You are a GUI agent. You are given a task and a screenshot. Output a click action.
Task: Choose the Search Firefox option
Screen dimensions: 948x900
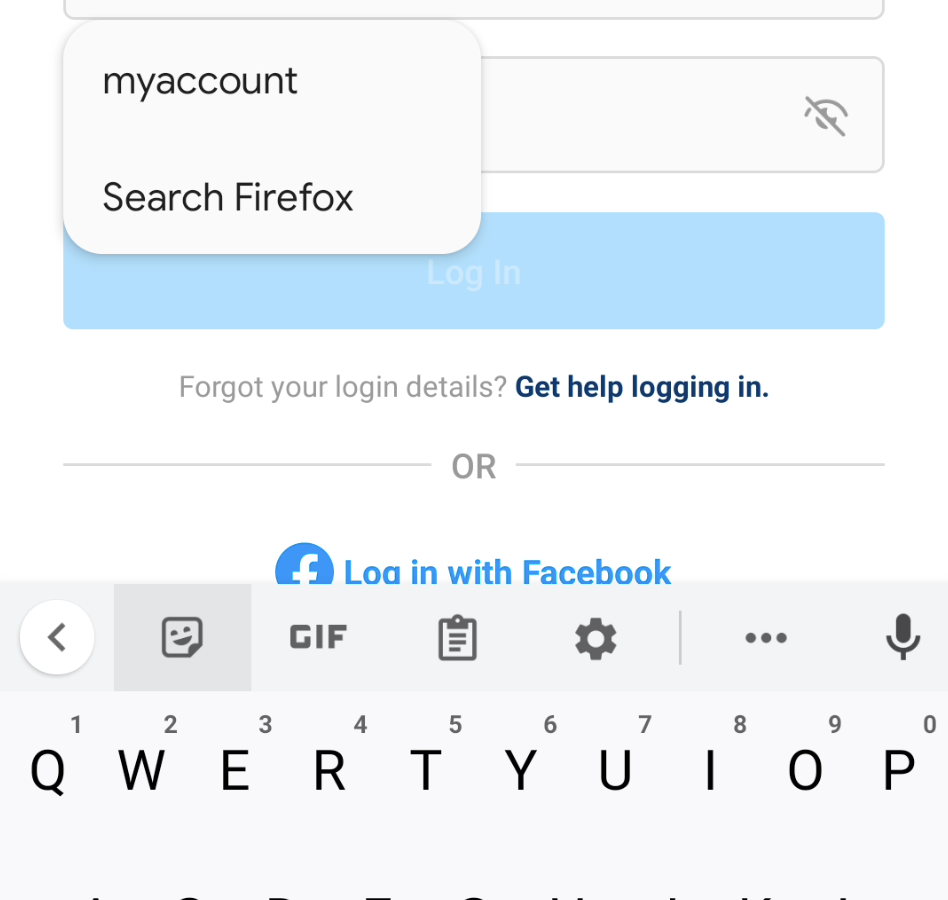(x=228, y=198)
